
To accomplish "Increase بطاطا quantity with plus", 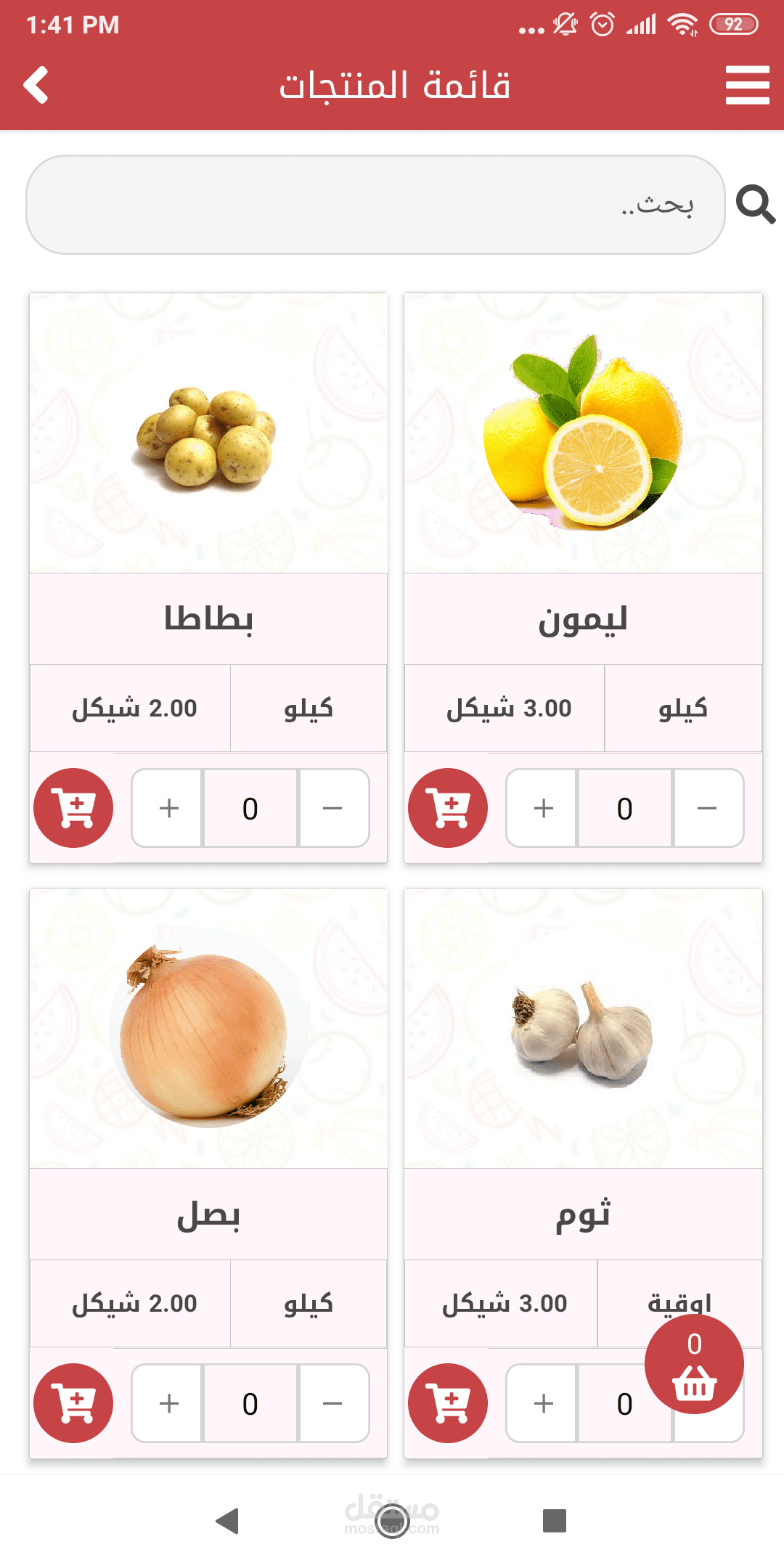I will tap(168, 808).
